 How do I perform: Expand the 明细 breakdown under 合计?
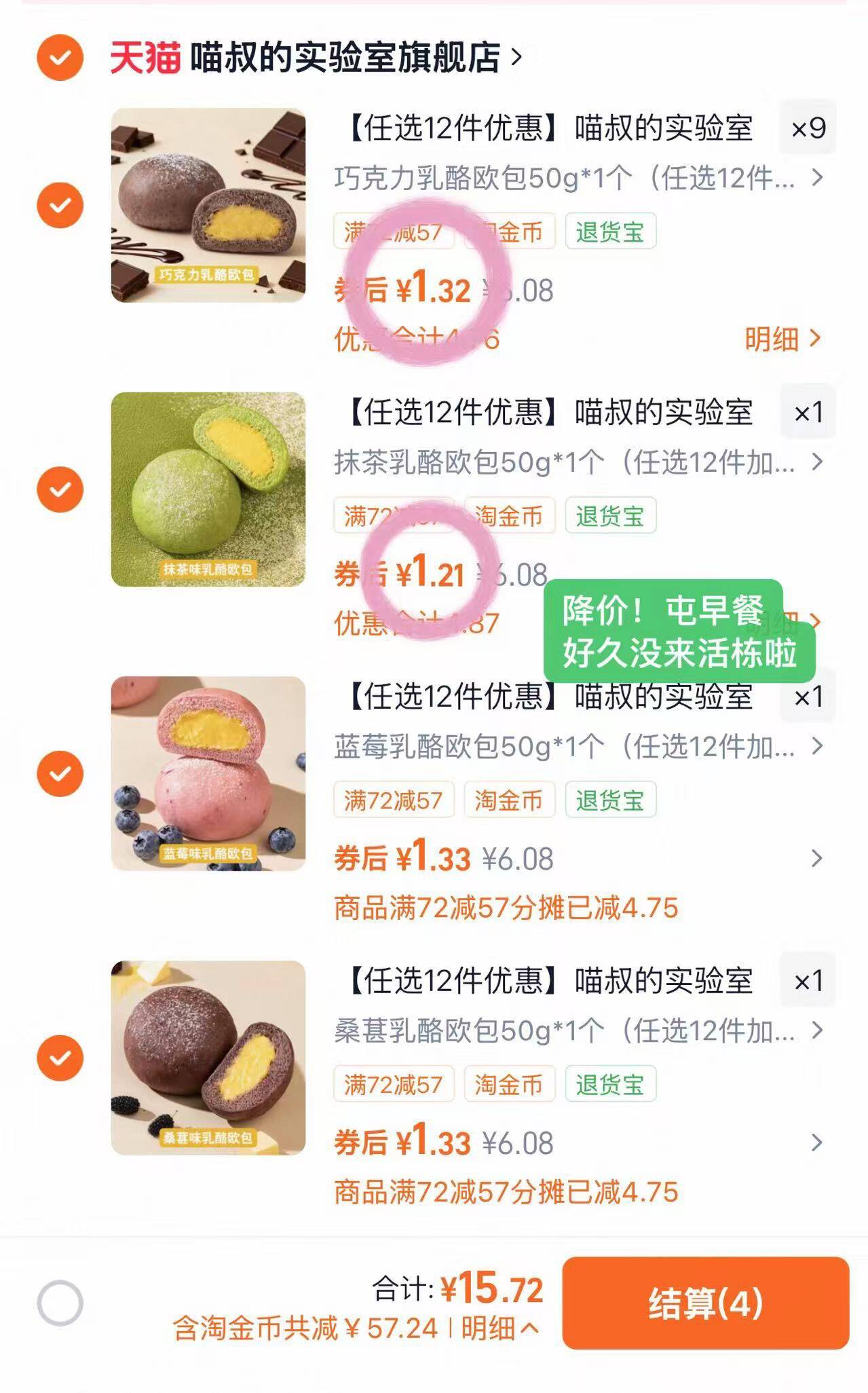[x=499, y=1329]
